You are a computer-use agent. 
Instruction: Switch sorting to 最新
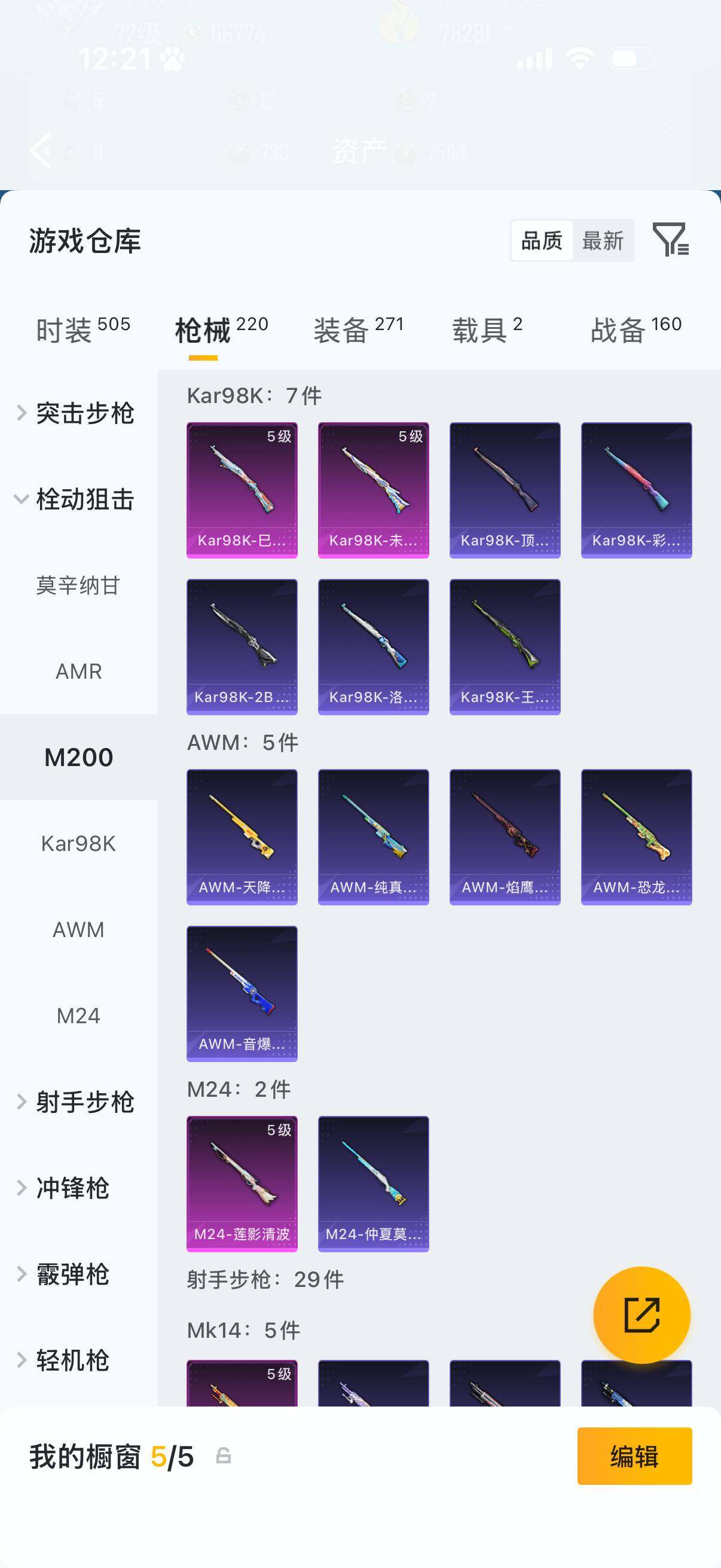click(x=604, y=241)
